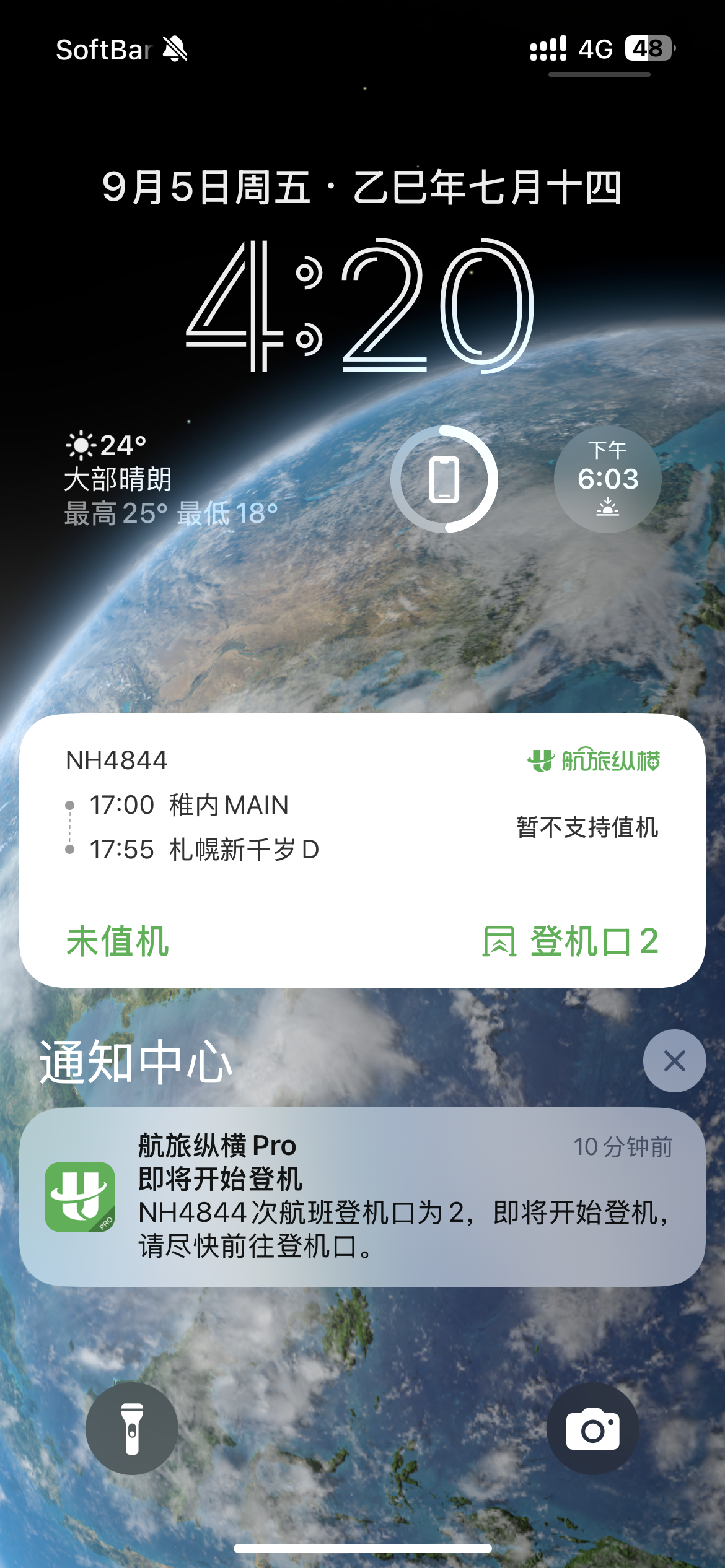The image size is (725, 1568).
Task: Open the camera from the lock screen
Action: click(592, 1429)
